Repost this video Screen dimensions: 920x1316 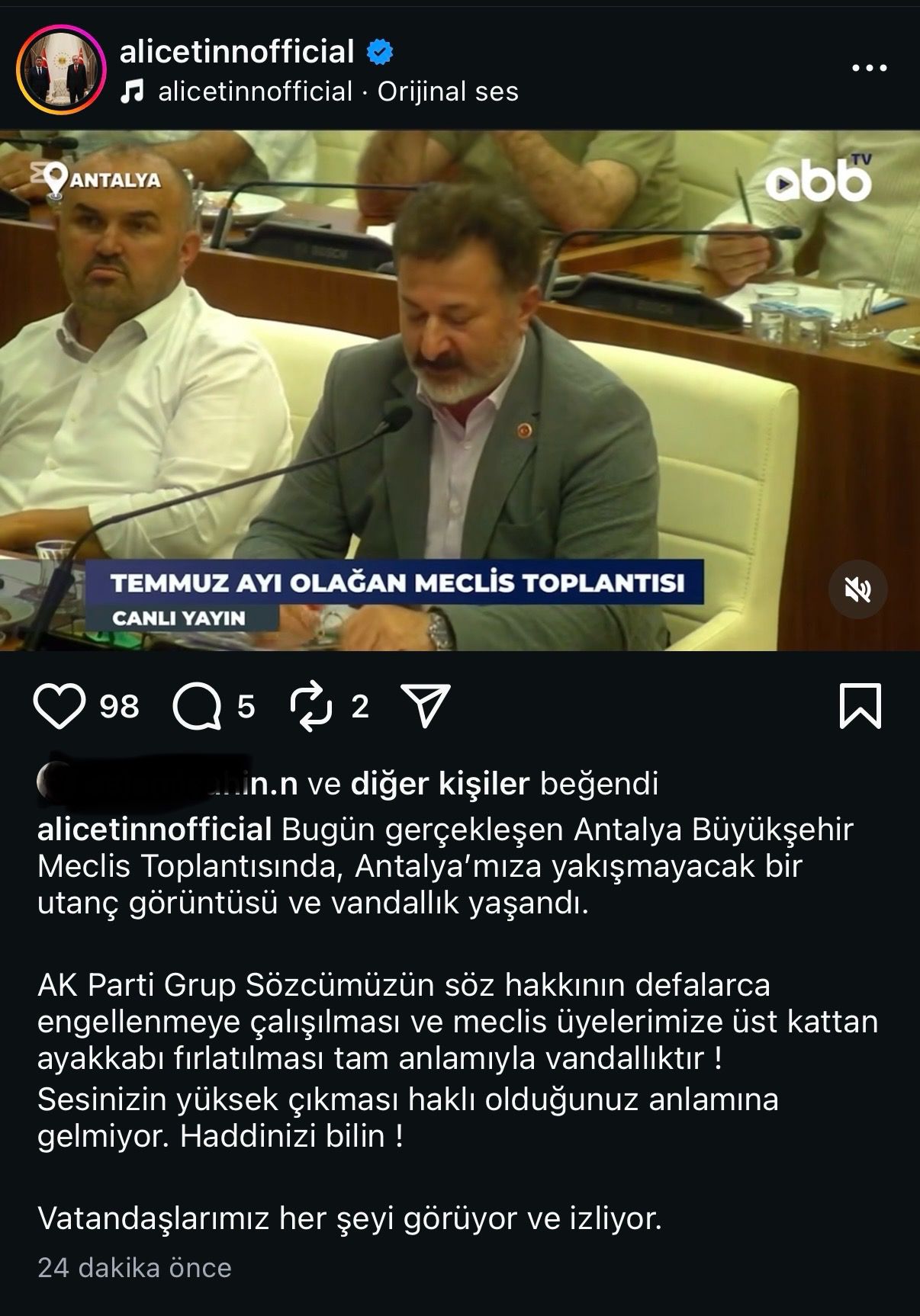coord(312,707)
